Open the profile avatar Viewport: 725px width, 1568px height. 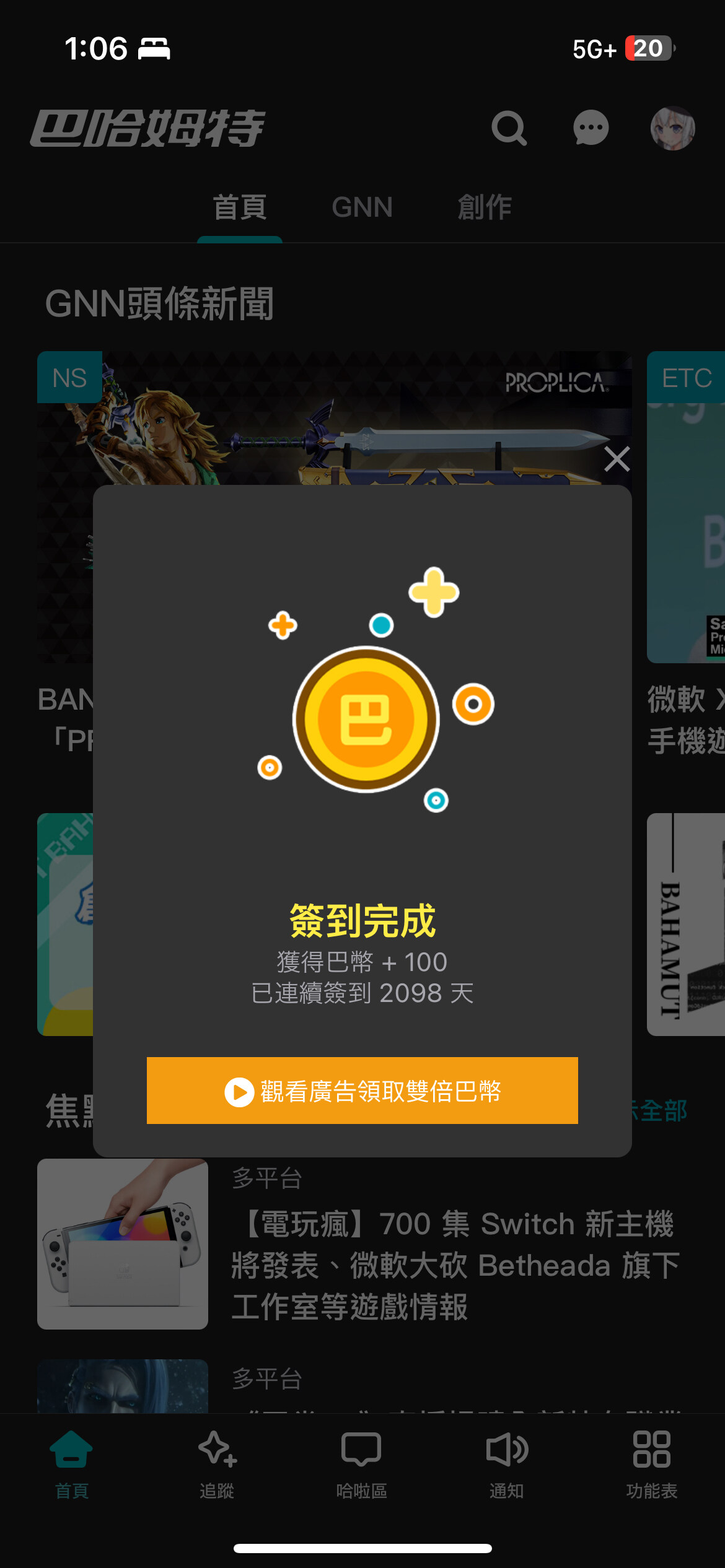click(x=672, y=128)
